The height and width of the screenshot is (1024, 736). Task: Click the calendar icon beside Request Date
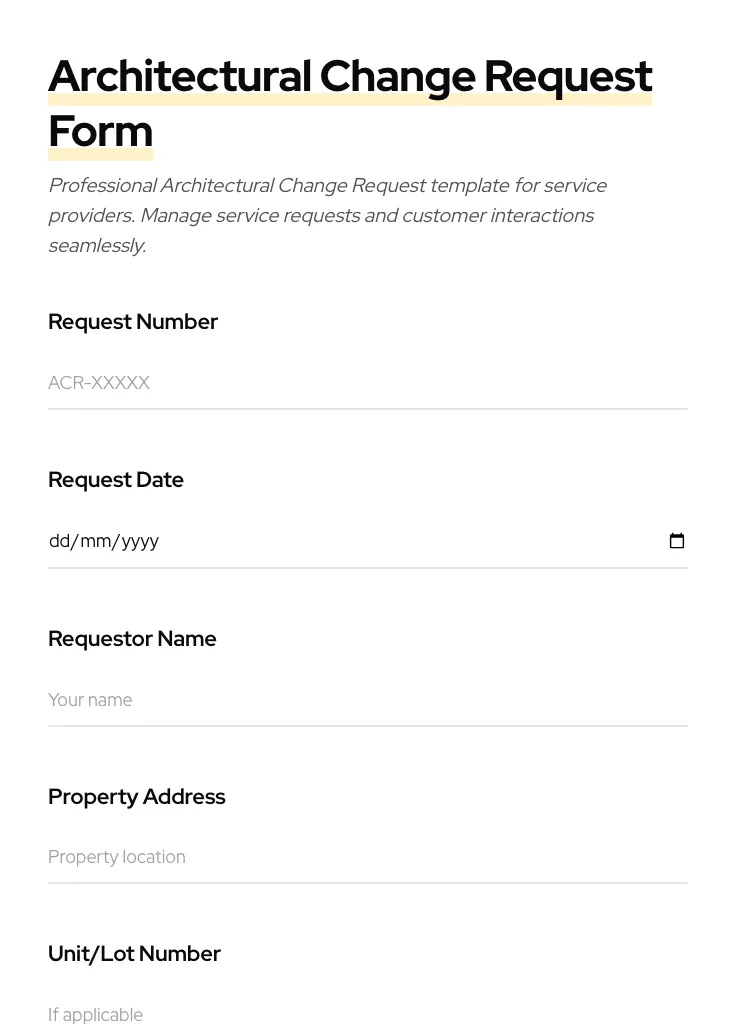(677, 540)
